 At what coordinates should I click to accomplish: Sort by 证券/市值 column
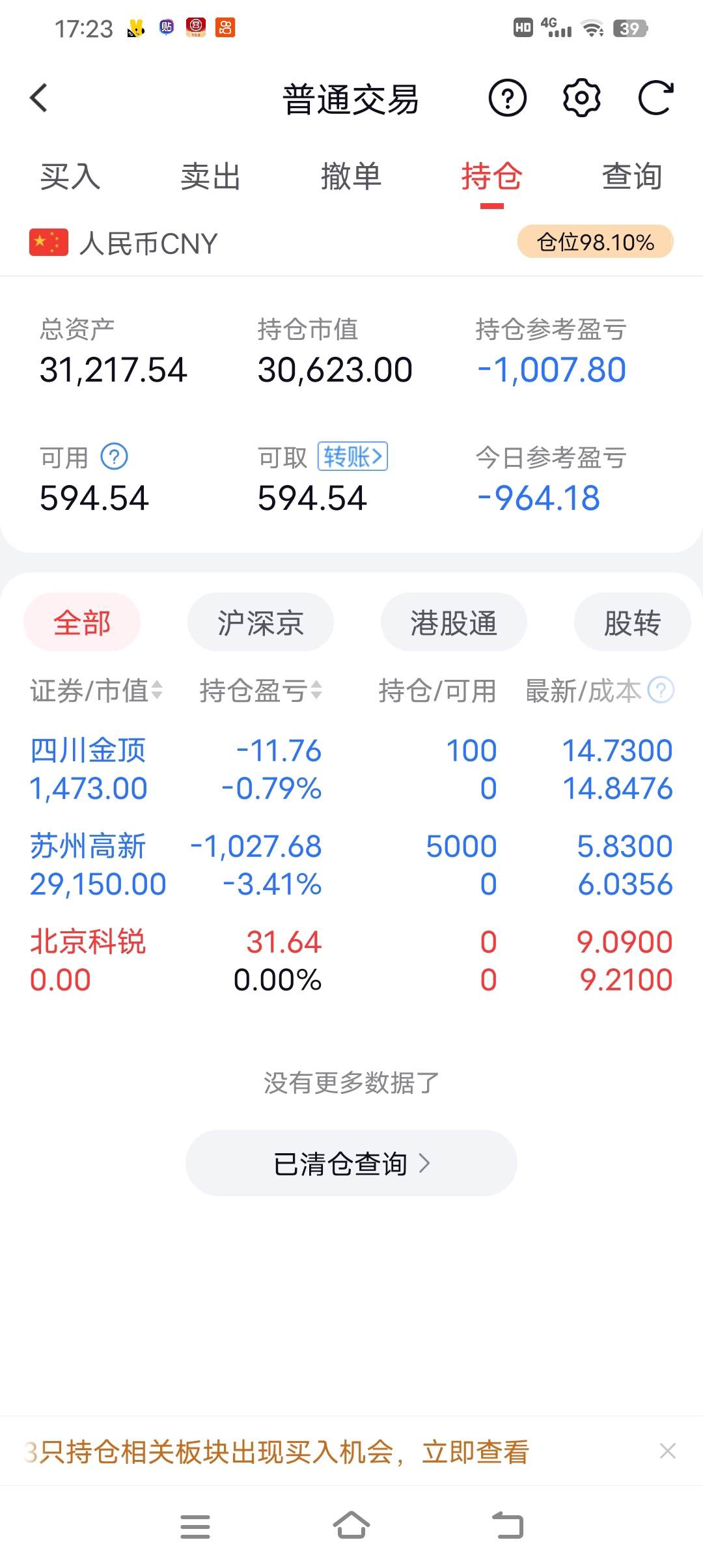[x=96, y=690]
